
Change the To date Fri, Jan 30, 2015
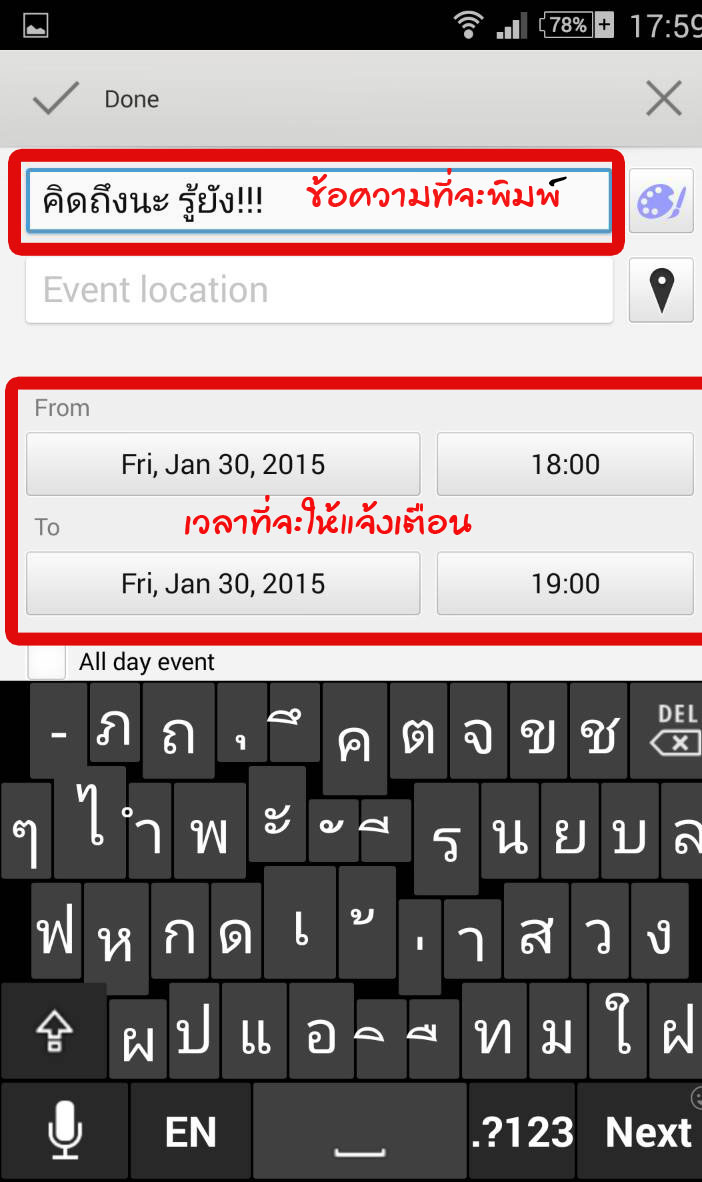223,583
